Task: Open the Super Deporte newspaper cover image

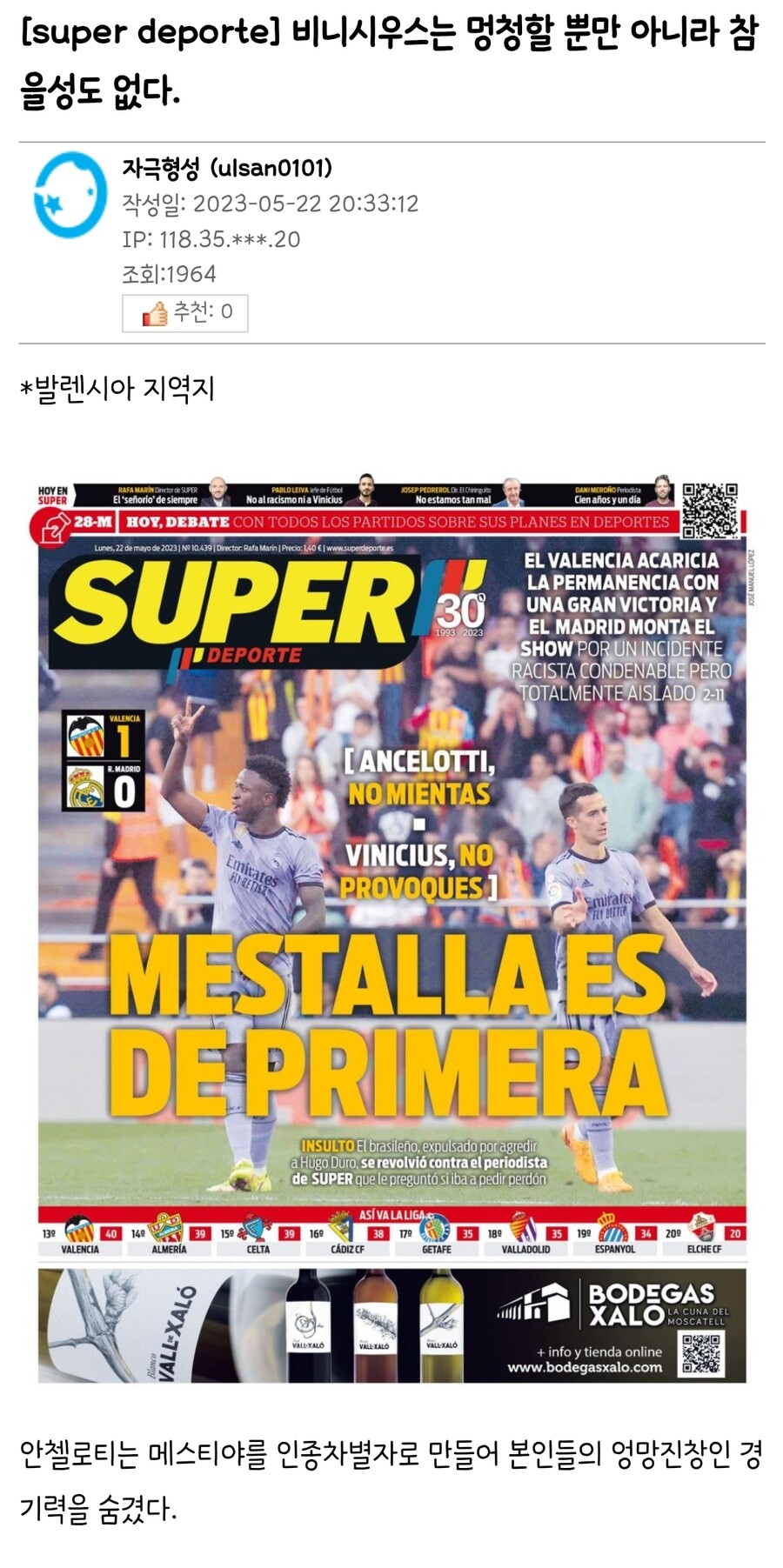Action: 391,931
